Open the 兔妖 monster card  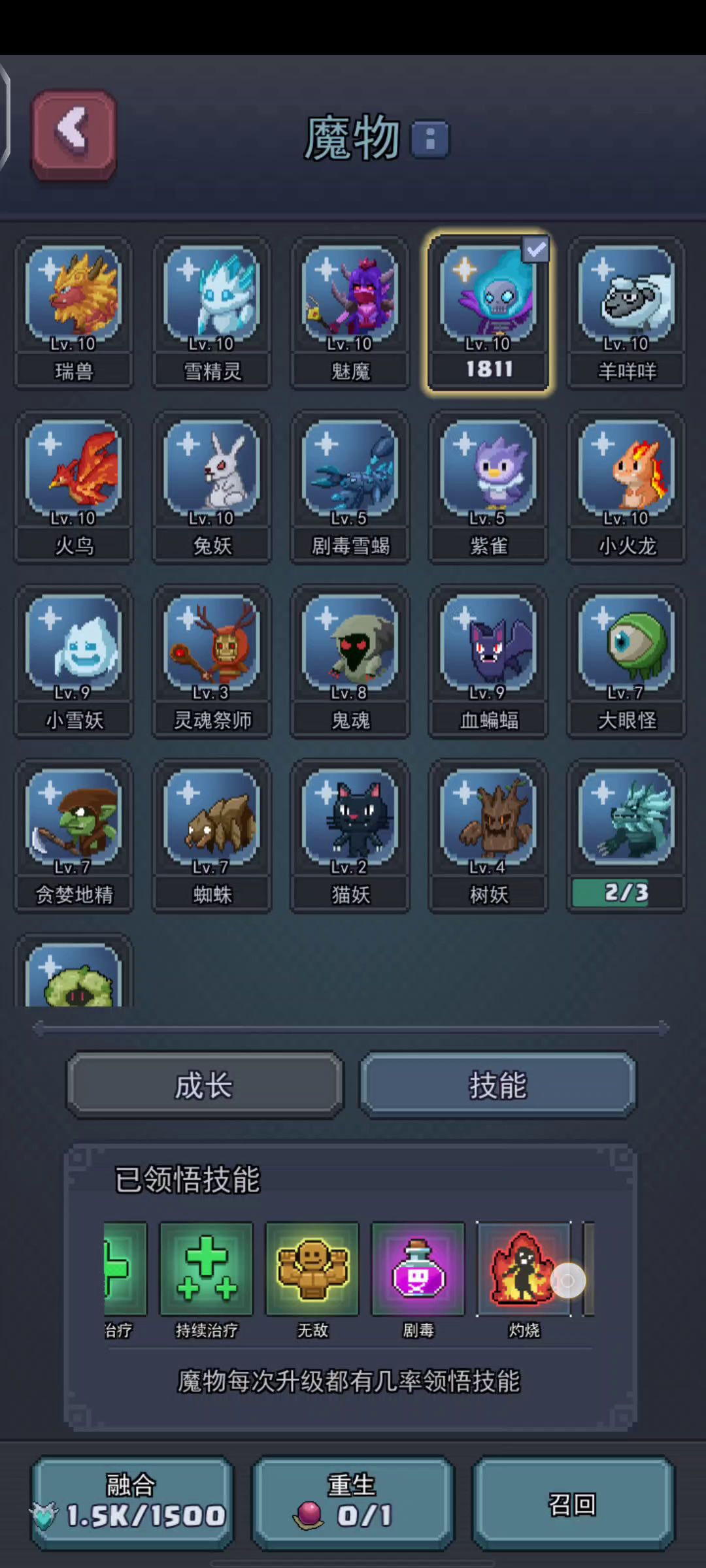tap(212, 487)
